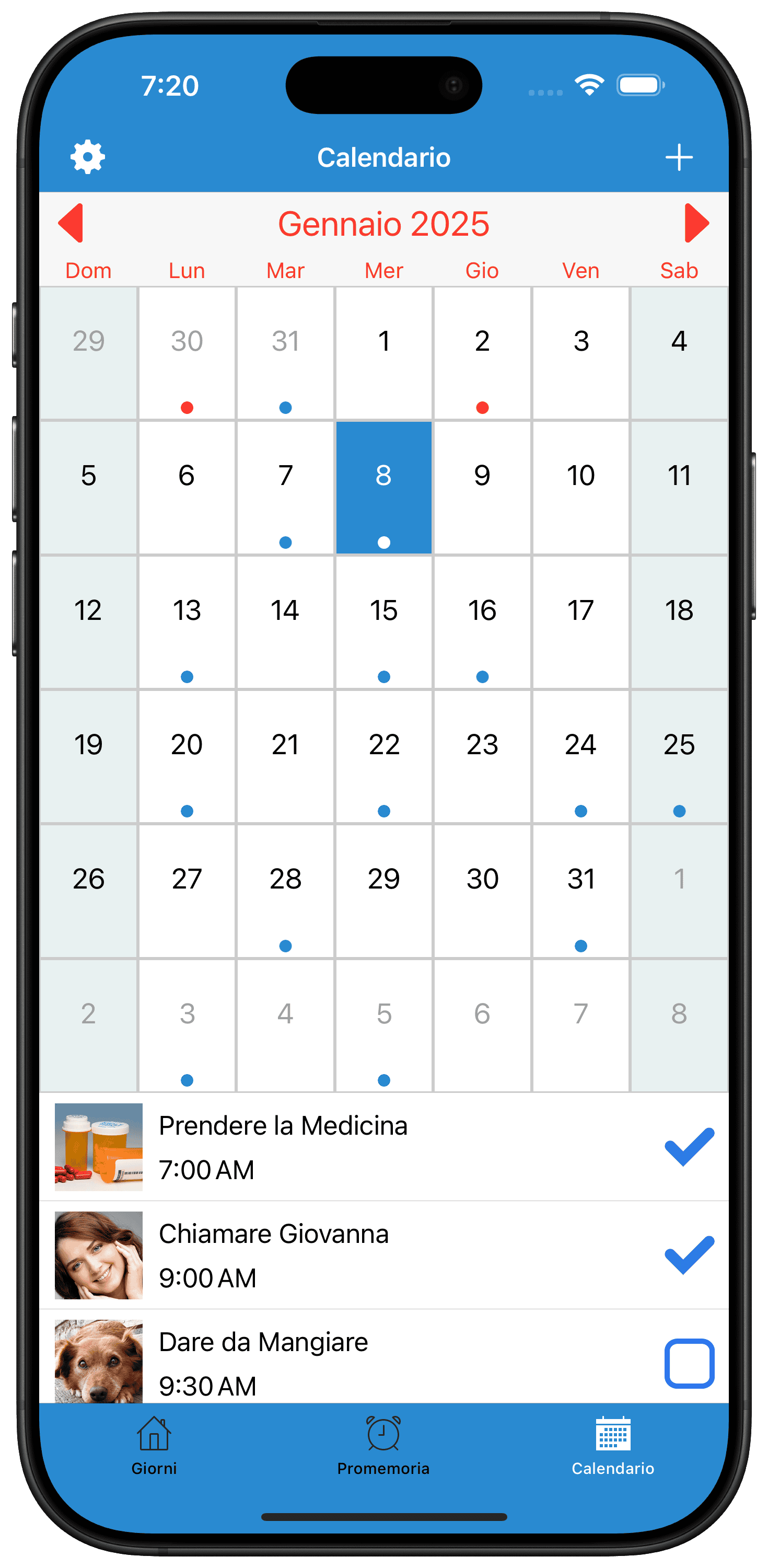Select January 28 on the calendar

(285, 891)
